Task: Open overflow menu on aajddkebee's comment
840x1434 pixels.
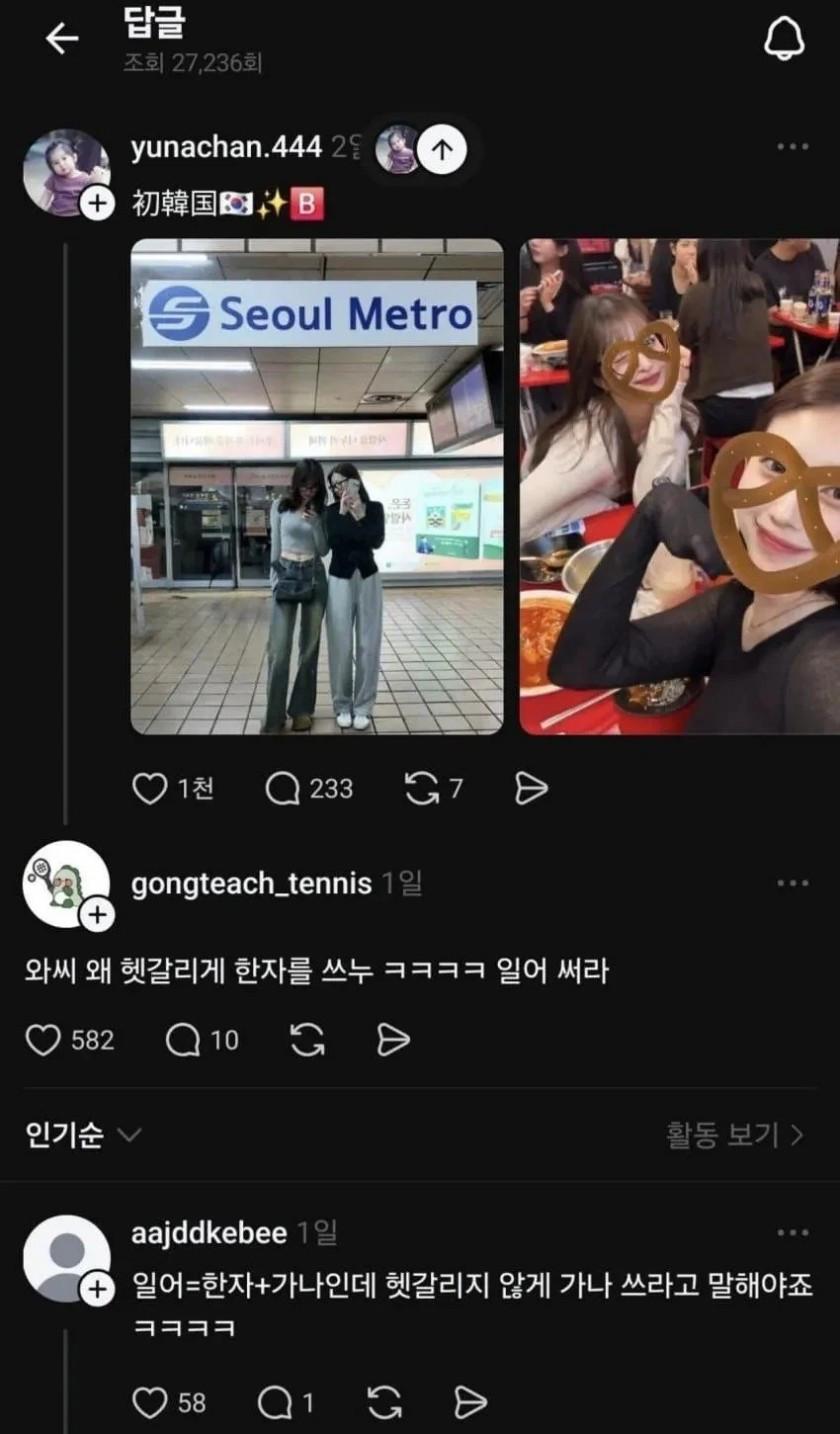Action: coord(792,1233)
